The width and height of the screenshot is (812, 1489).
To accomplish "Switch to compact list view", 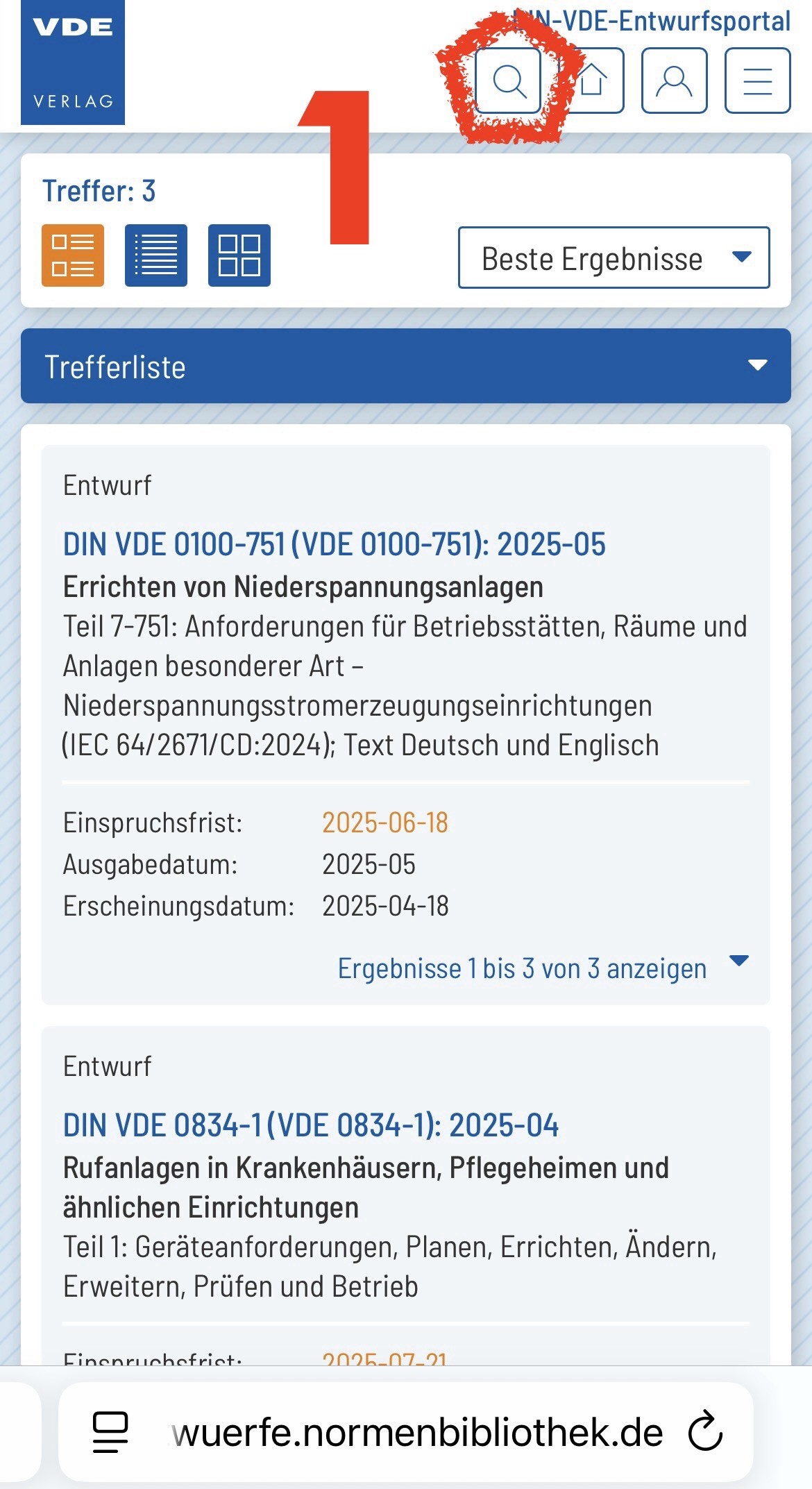I will 156,255.
